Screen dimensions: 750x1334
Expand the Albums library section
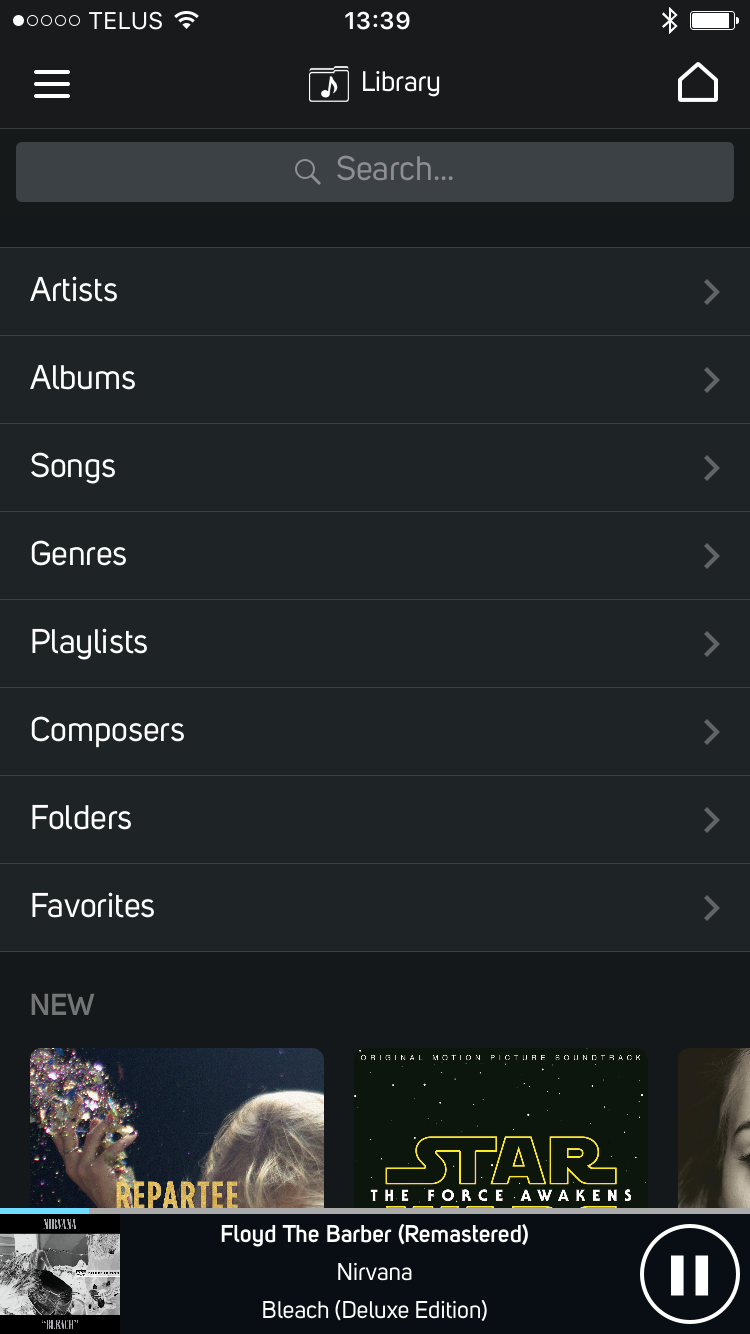point(375,379)
